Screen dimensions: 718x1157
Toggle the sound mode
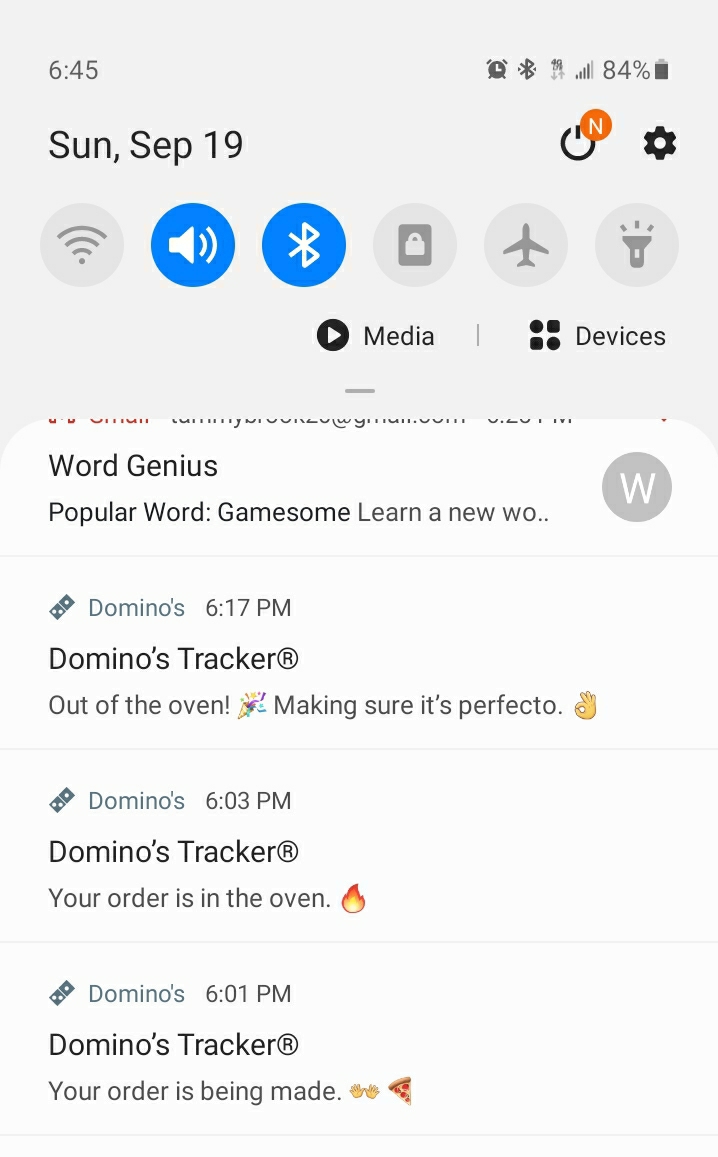click(x=193, y=245)
